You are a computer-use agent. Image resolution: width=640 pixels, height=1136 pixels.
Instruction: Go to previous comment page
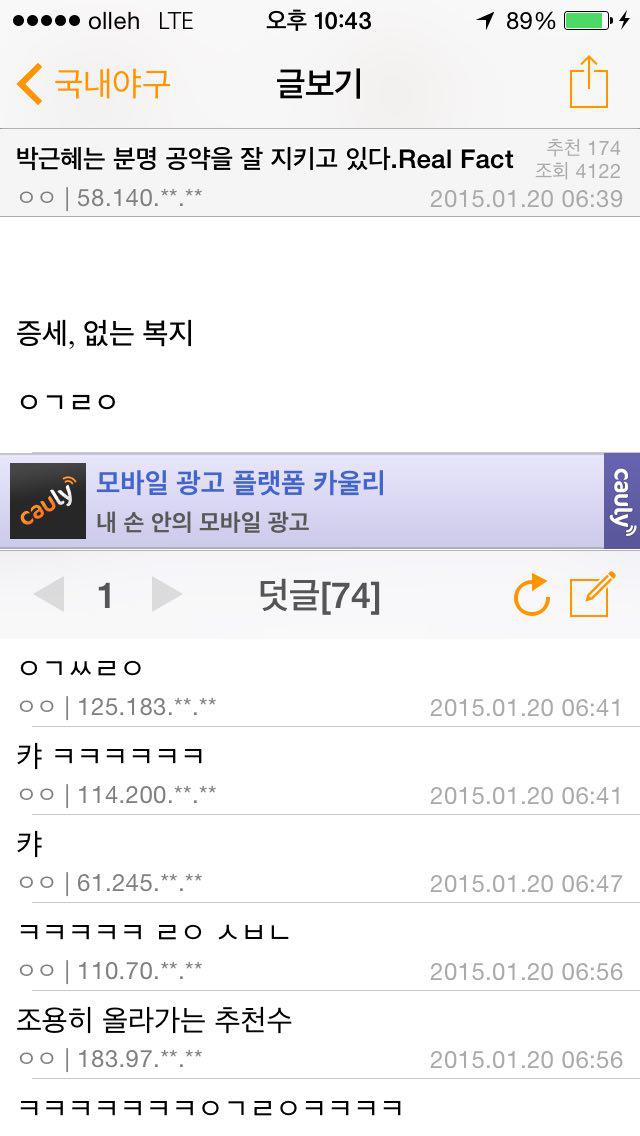(49, 596)
